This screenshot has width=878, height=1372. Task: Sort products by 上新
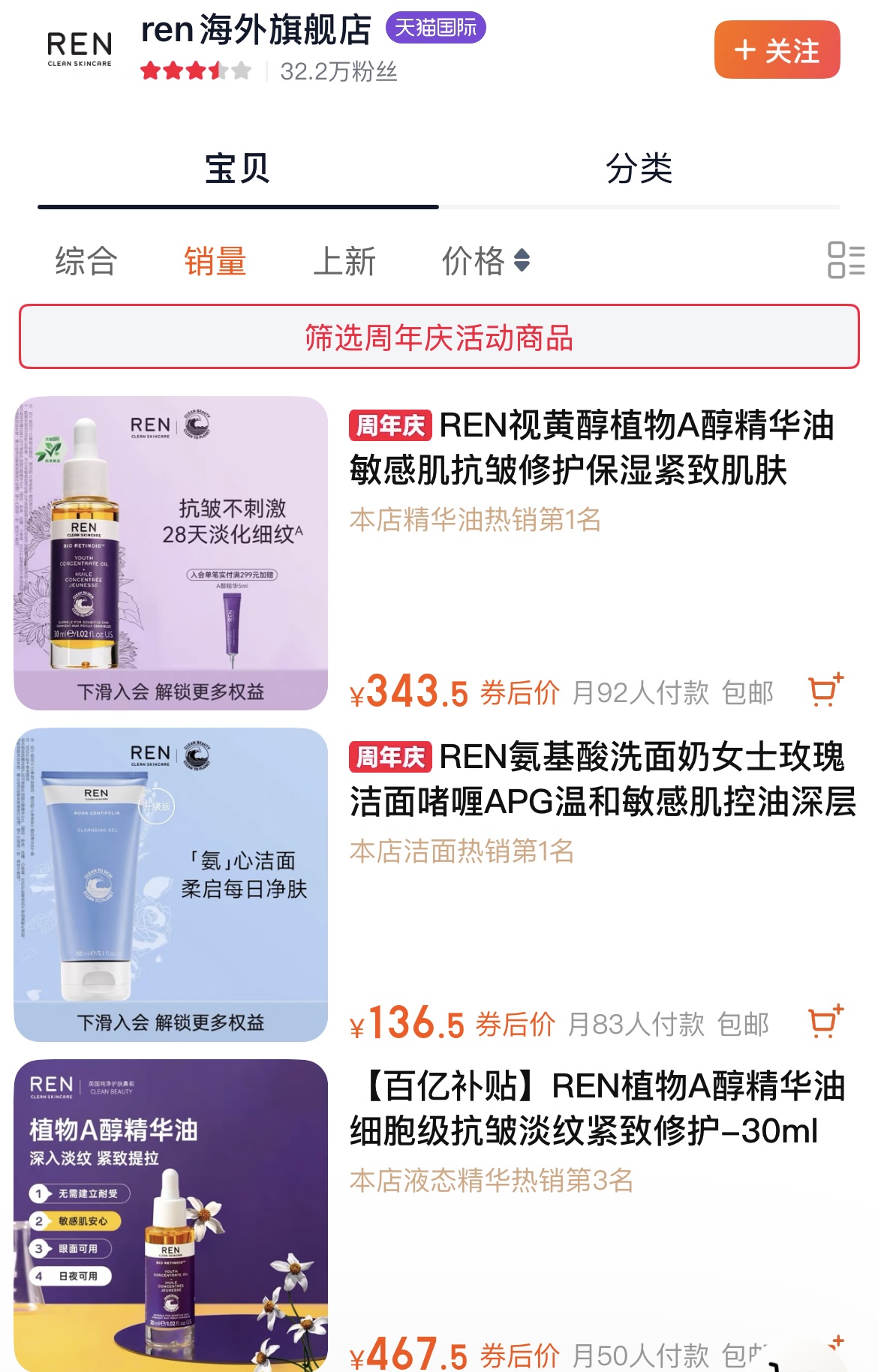[x=344, y=261]
